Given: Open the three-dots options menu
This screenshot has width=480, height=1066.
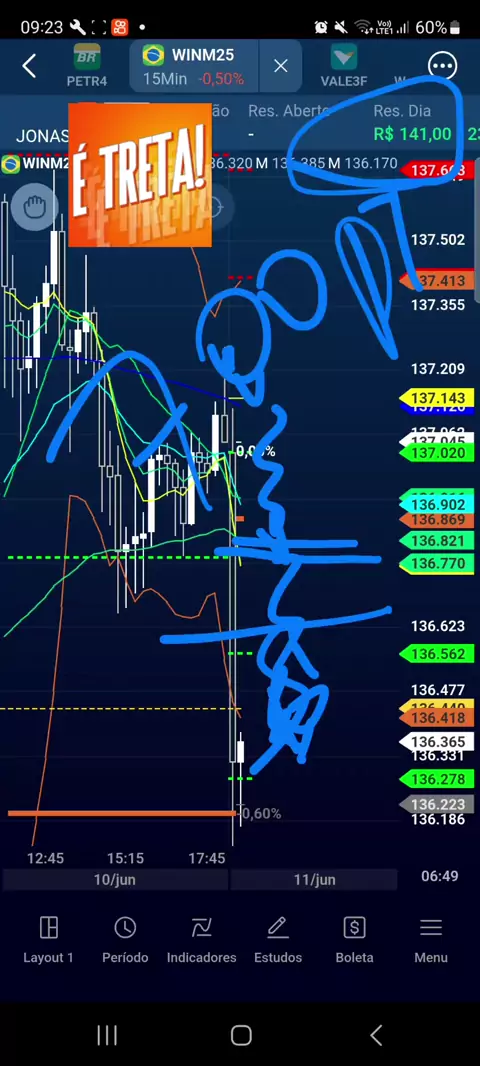Looking at the screenshot, I should (x=443, y=66).
